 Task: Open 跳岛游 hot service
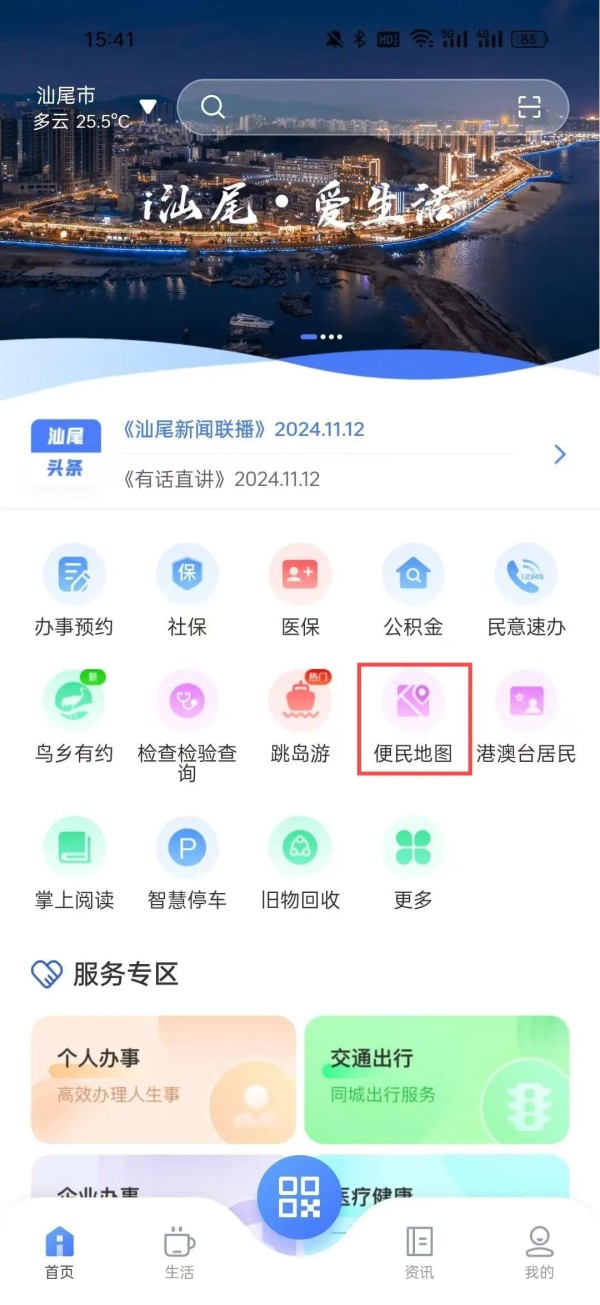tap(300, 717)
